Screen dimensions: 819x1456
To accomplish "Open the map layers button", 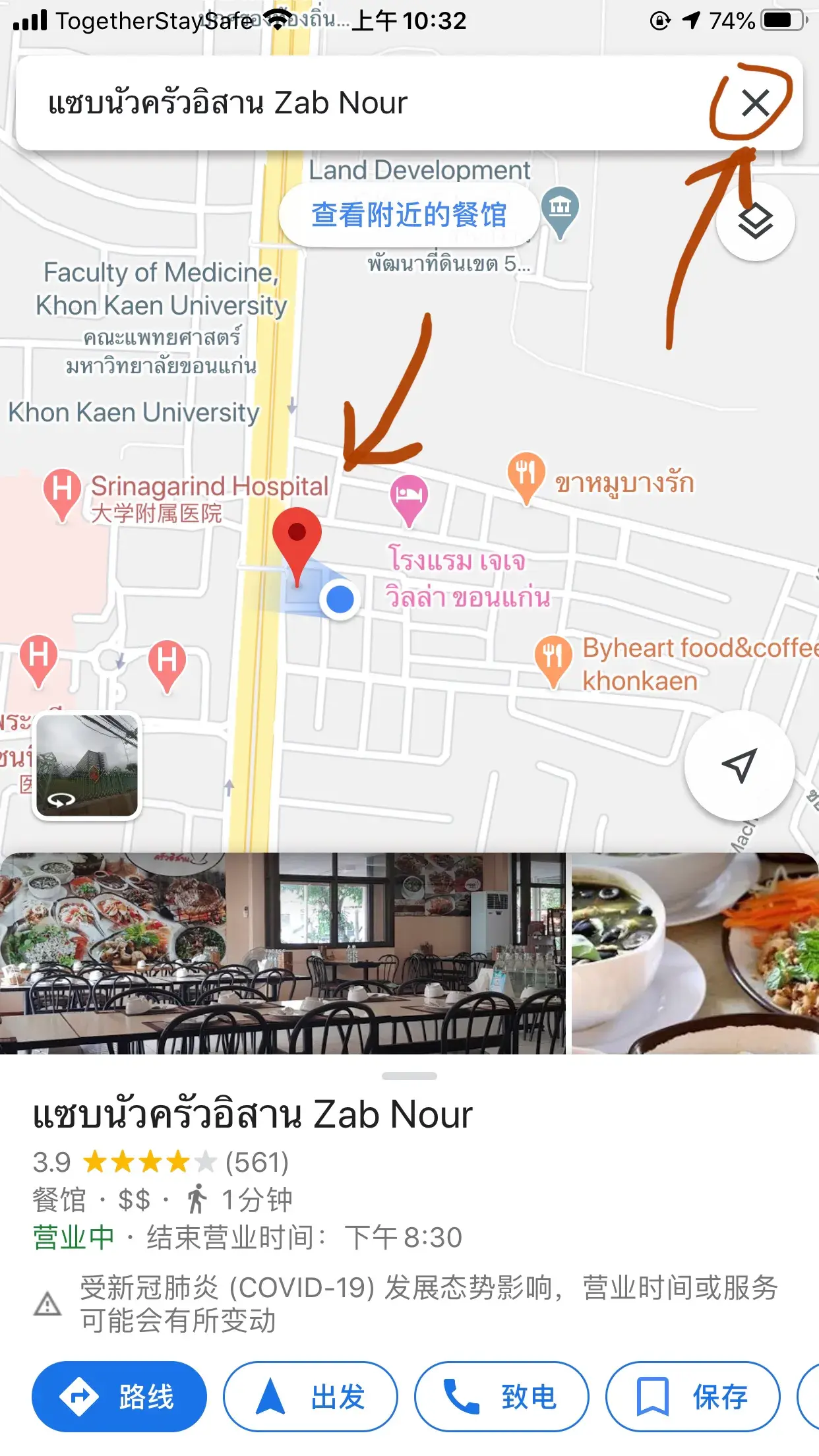I will pos(755,222).
